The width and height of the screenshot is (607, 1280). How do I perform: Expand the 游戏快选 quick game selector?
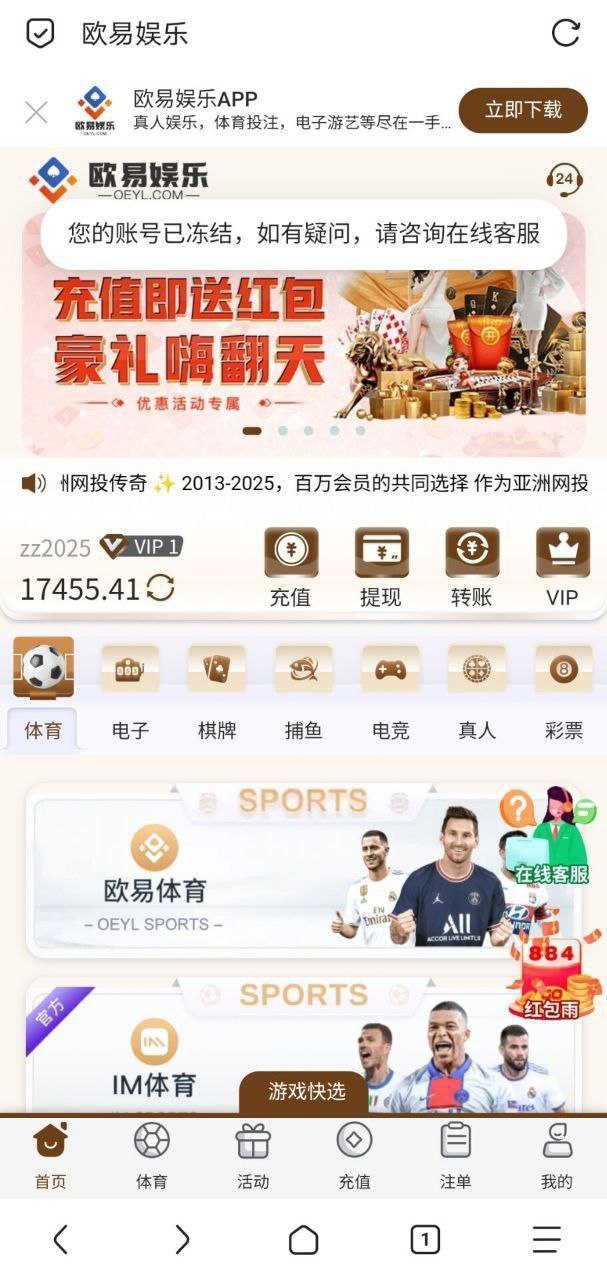click(x=305, y=1091)
